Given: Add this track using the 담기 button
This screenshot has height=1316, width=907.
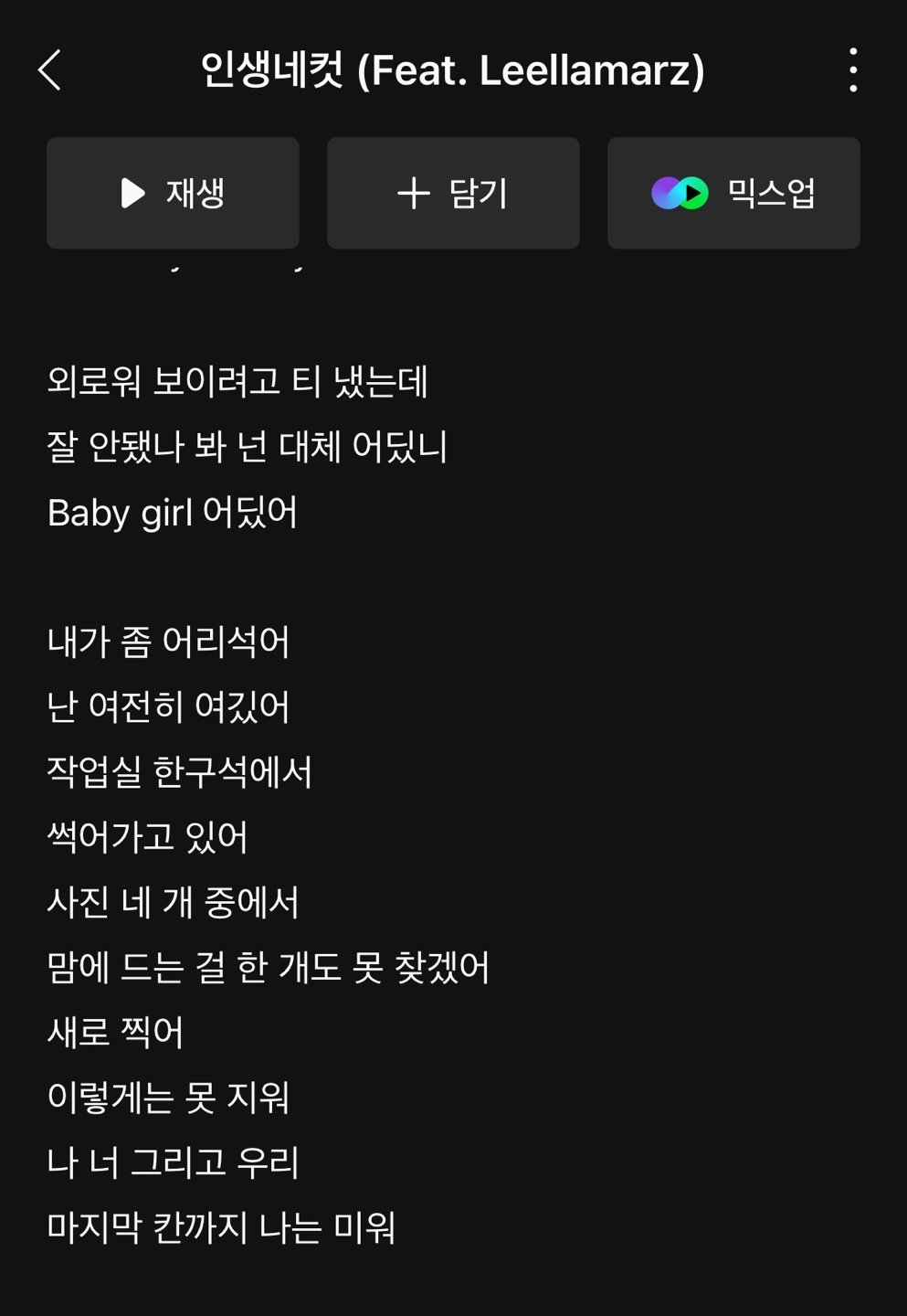Looking at the screenshot, I should tap(453, 193).
